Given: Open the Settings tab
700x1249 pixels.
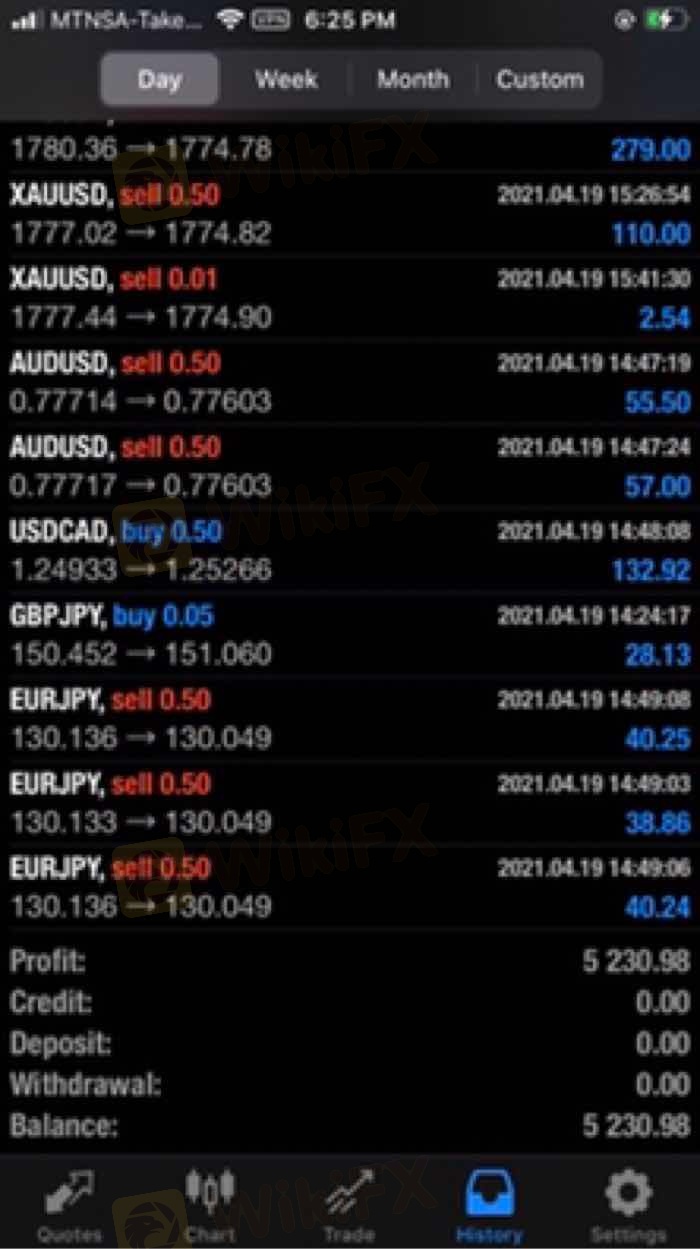Looking at the screenshot, I should point(628,1205).
